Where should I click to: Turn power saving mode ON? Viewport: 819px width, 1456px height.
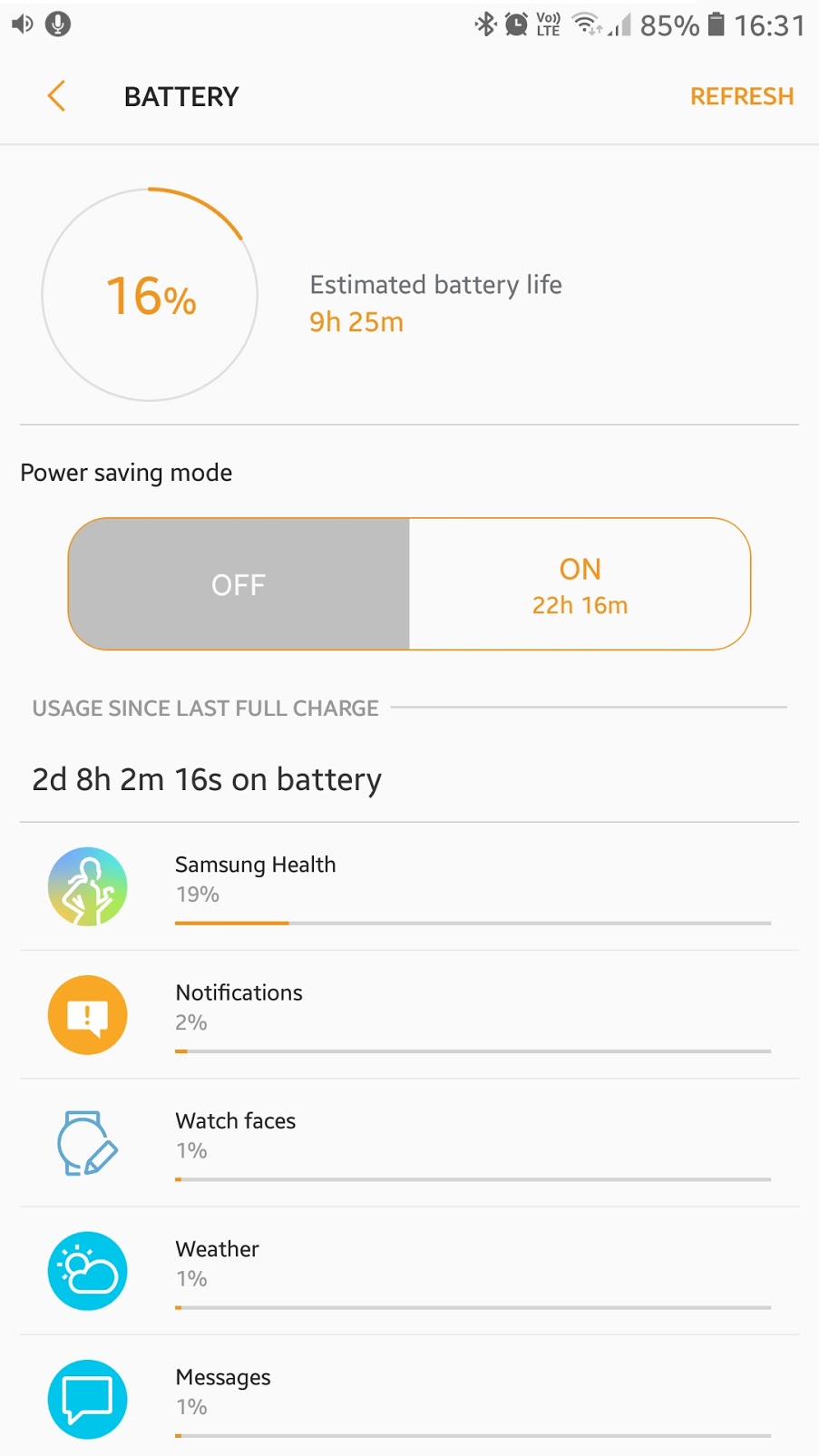[580, 584]
